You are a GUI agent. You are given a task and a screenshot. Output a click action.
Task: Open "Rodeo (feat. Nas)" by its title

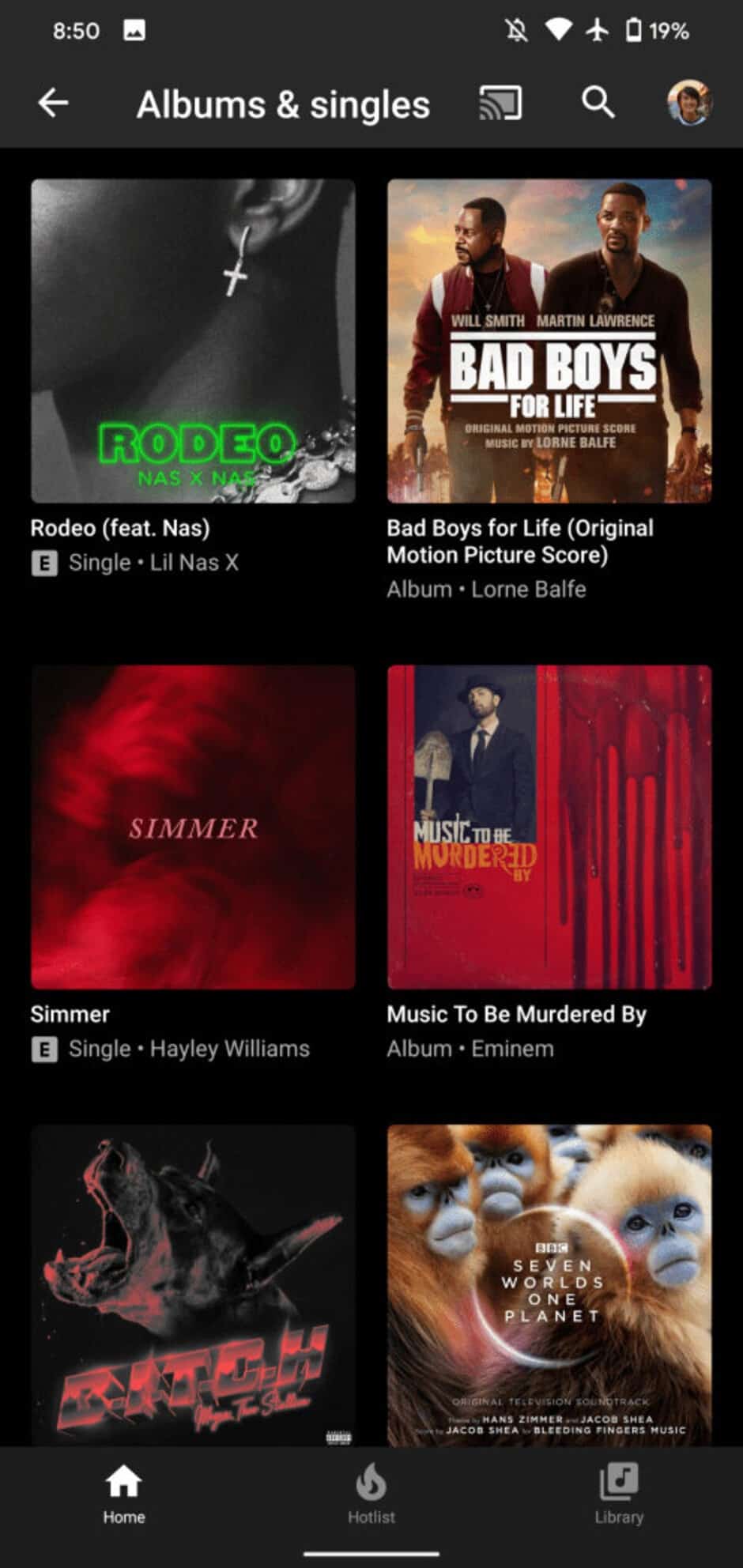pos(119,528)
